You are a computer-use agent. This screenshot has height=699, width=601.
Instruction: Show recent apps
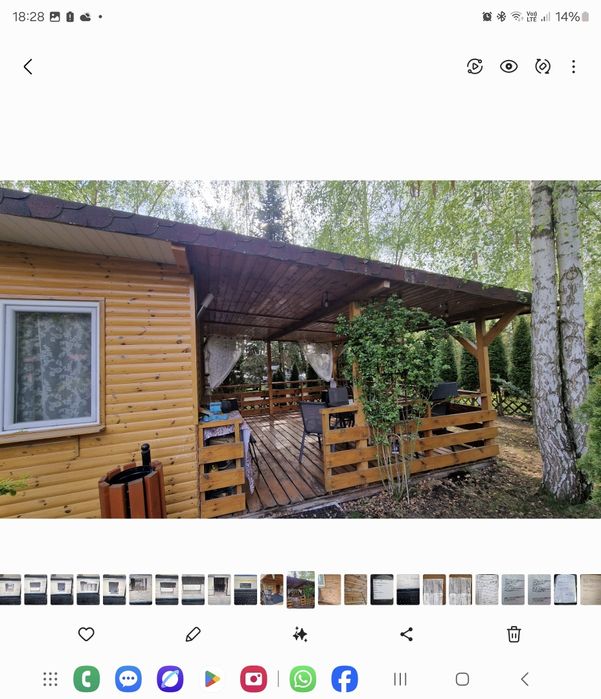coord(400,679)
